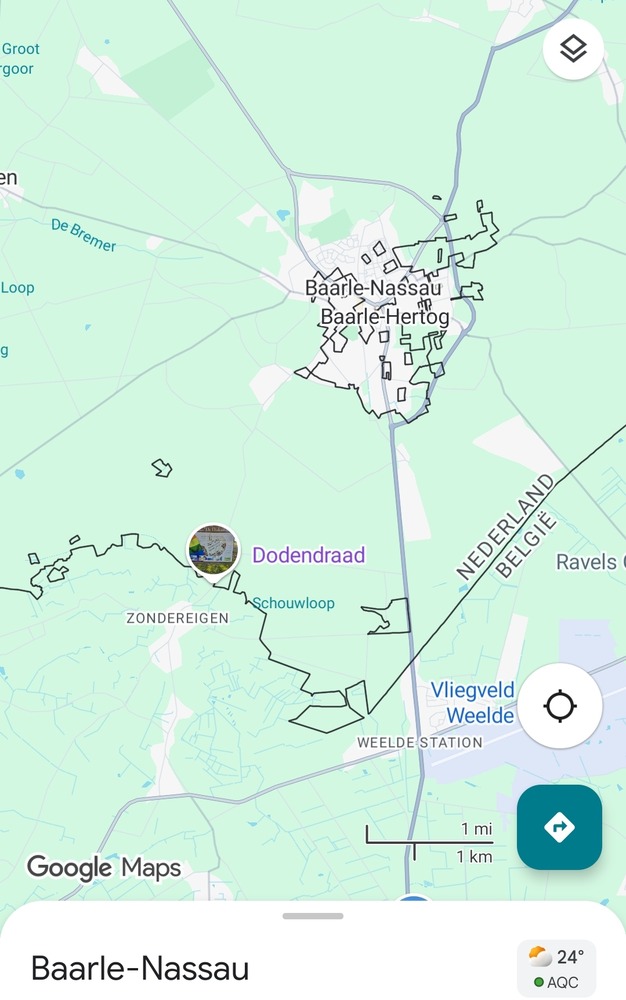Screen dimensions: 626x1000
Task: Select the Vliegveld Weelde map label
Action: click(473, 703)
